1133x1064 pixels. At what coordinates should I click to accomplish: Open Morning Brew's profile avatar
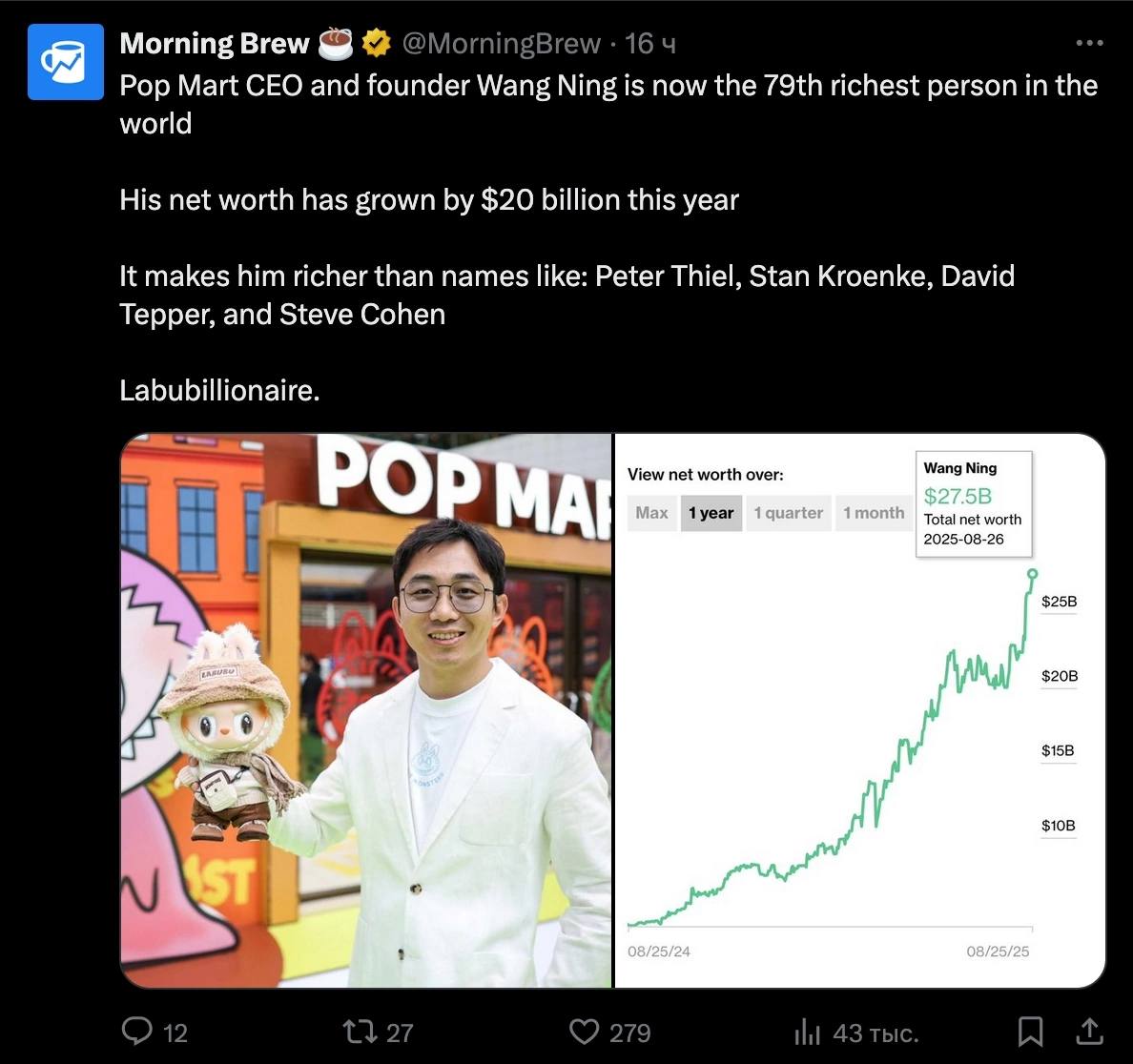click(x=65, y=62)
